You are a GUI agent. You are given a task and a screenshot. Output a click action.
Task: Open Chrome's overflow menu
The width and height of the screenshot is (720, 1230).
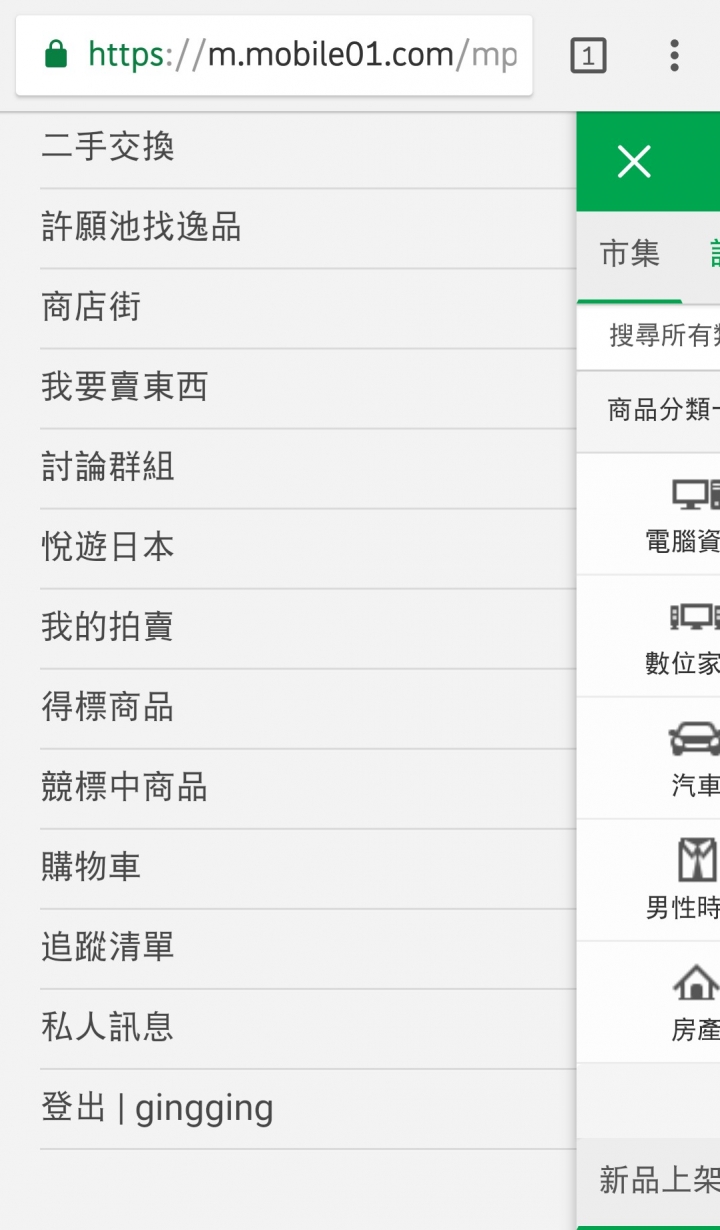pos(675,56)
